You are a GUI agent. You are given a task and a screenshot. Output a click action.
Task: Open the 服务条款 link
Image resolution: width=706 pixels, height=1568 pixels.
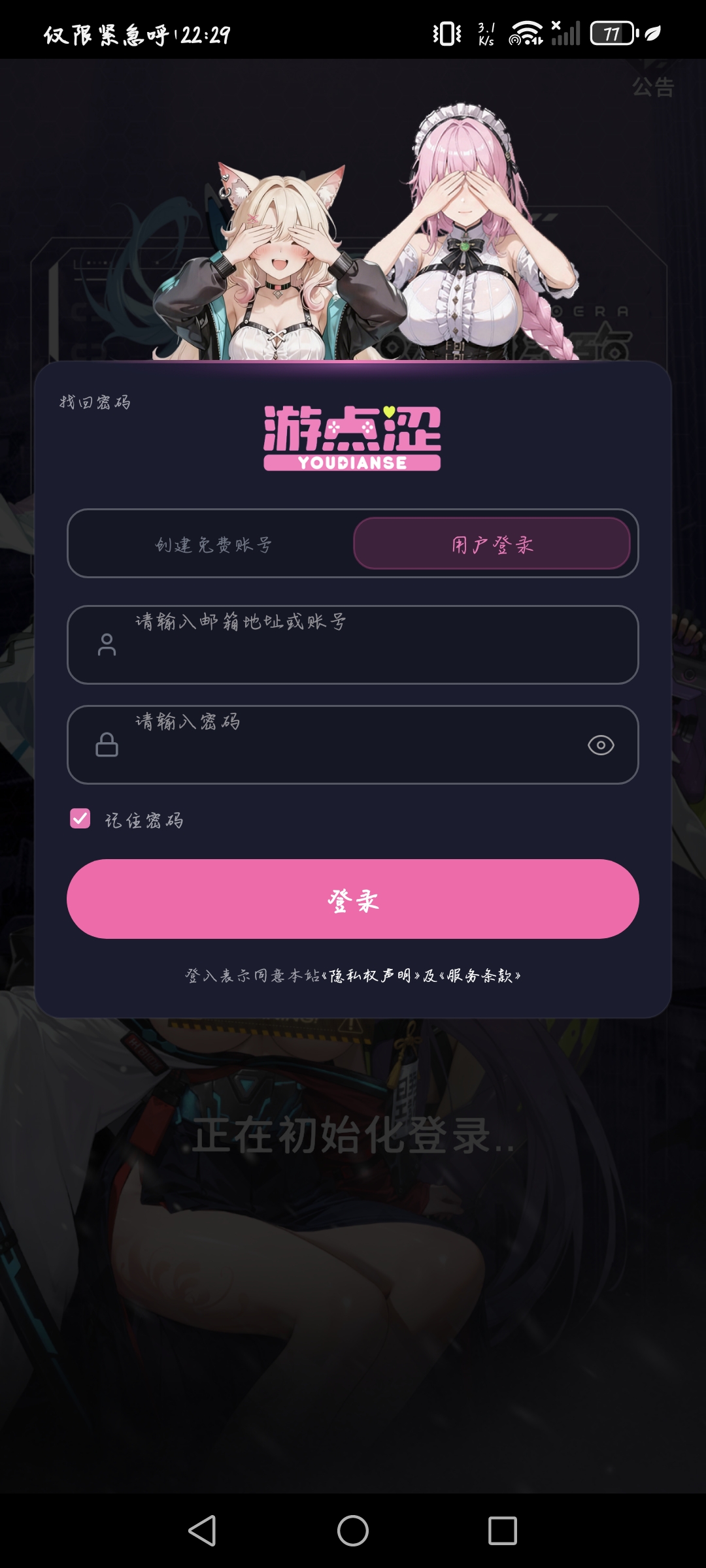480,976
